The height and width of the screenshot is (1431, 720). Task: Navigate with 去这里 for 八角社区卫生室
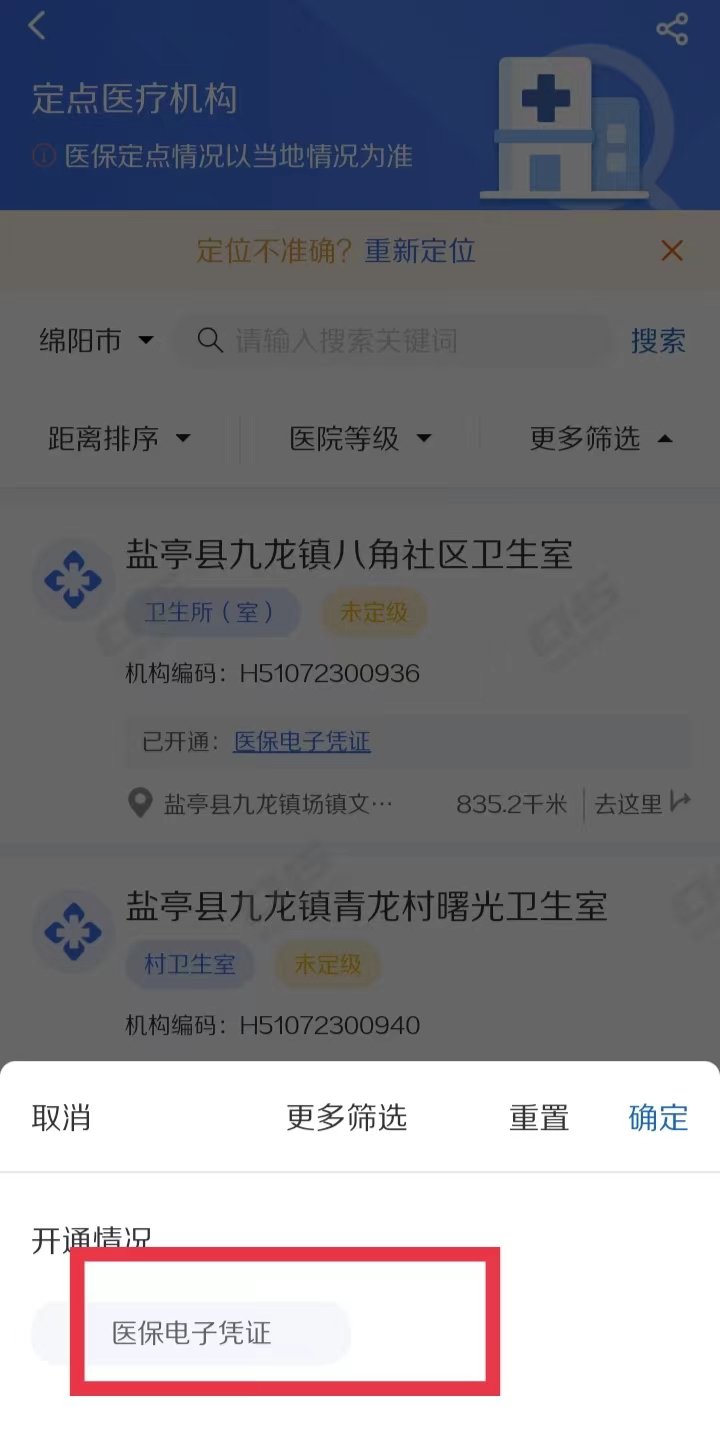642,803
